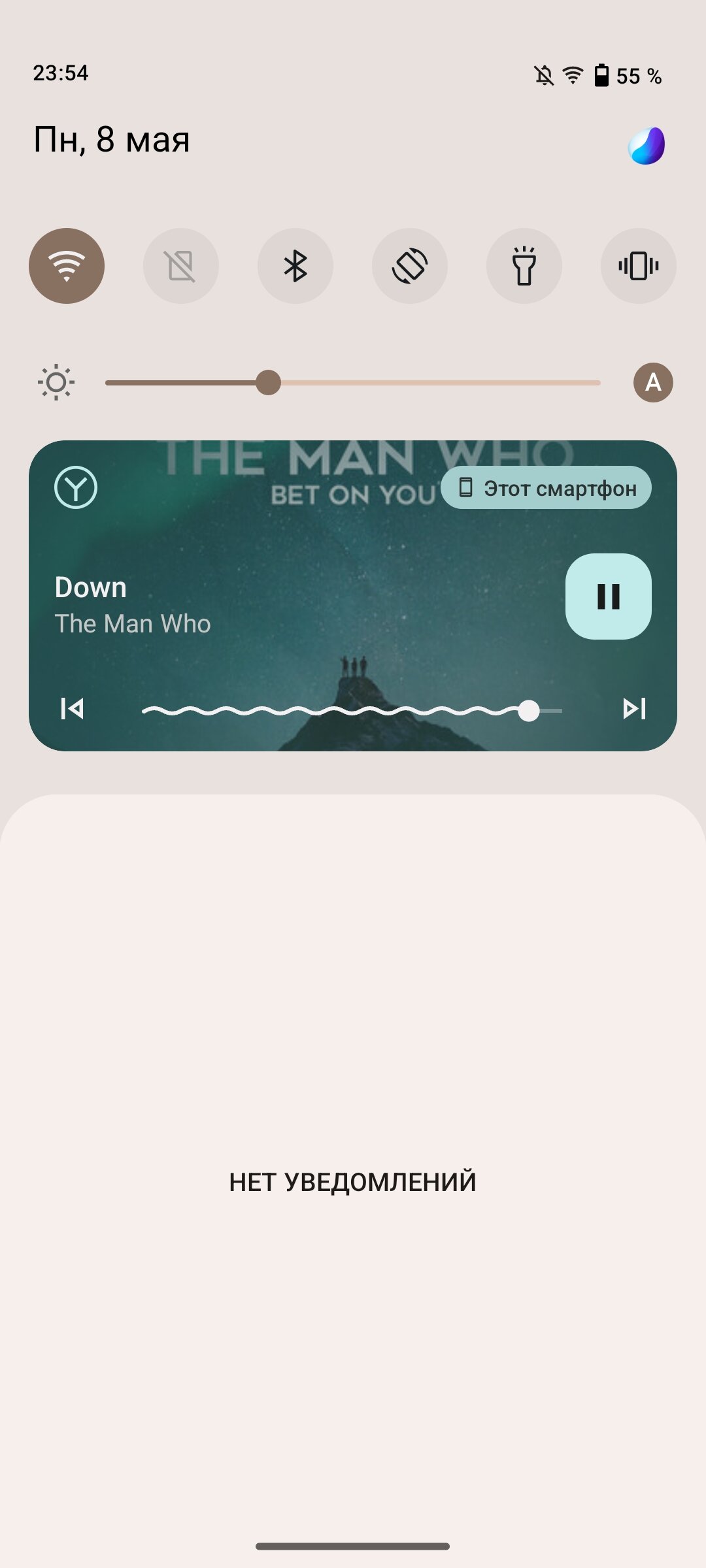This screenshot has height=1568, width=706.
Task: Go back to the previous track
Action: pos(72,708)
